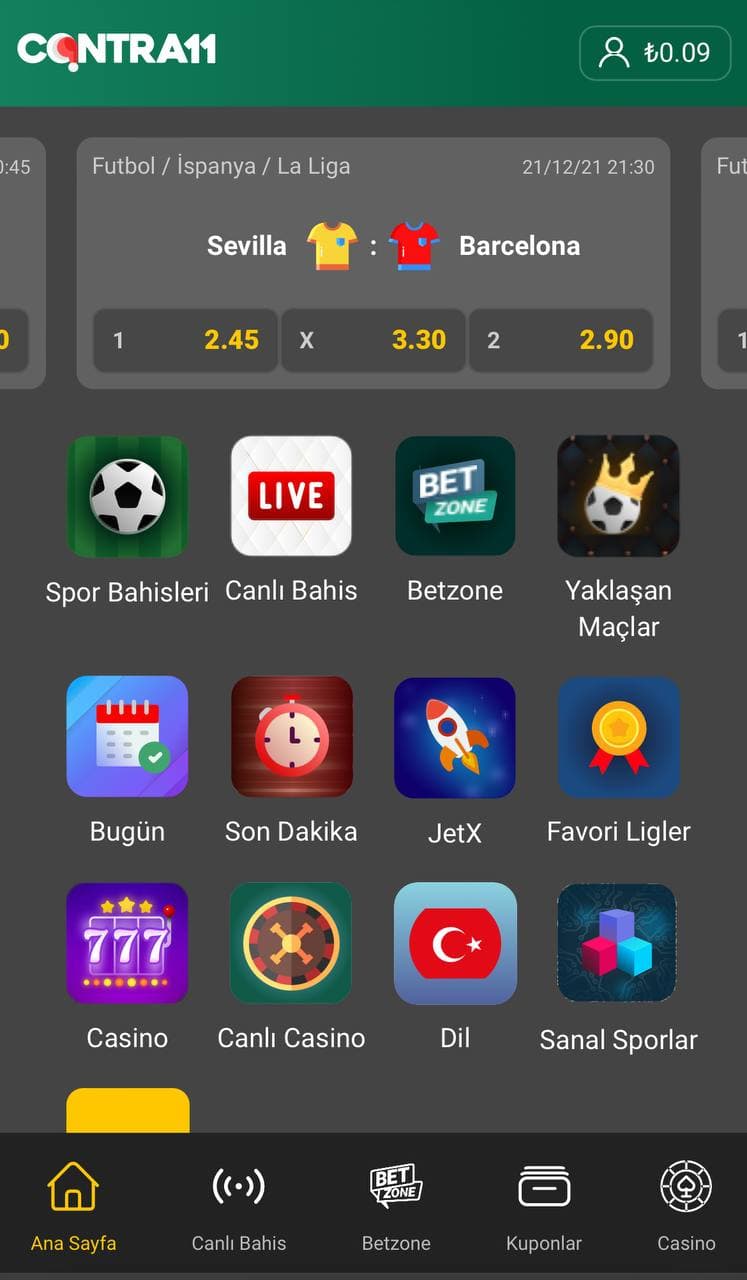Open Yaklaşan Maçlar

pyautogui.click(x=618, y=496)
